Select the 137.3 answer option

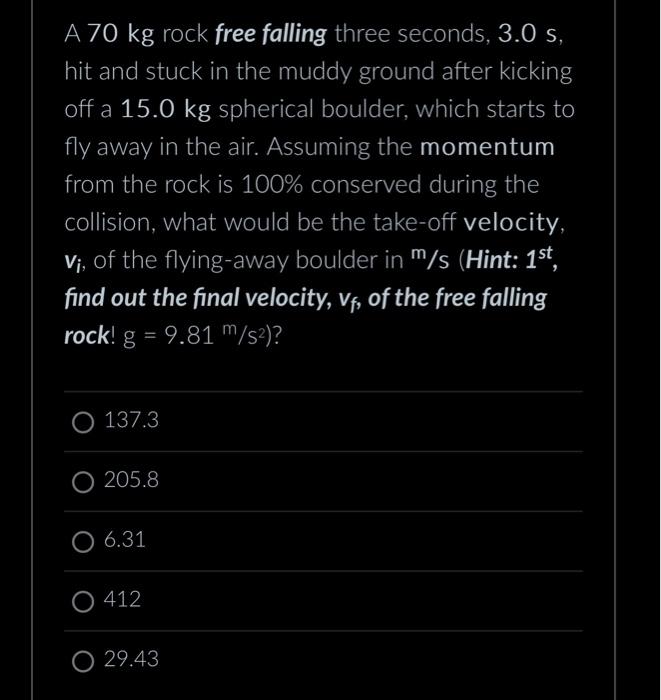(x=83, y=422)
